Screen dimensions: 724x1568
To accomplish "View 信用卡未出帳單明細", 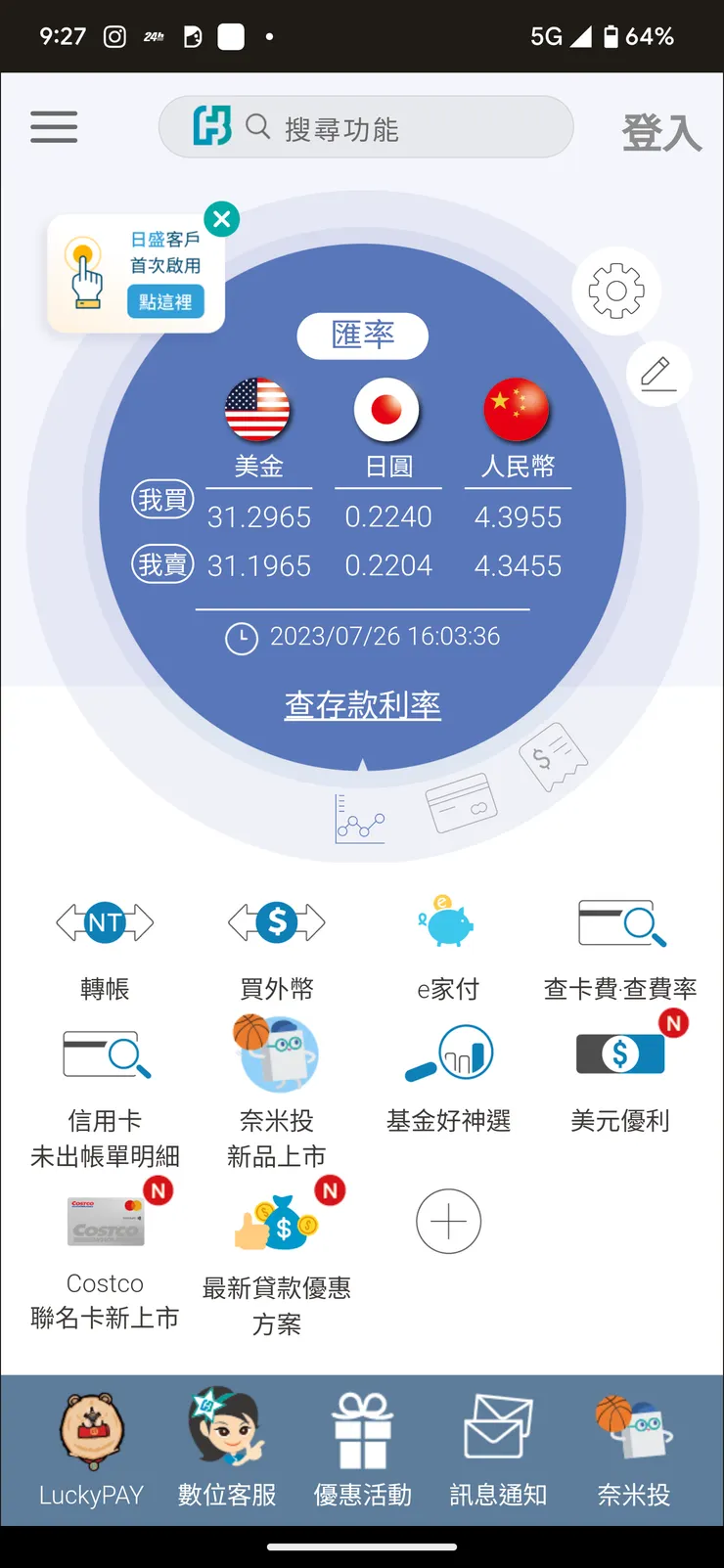I will click(x=105, y=1094).
